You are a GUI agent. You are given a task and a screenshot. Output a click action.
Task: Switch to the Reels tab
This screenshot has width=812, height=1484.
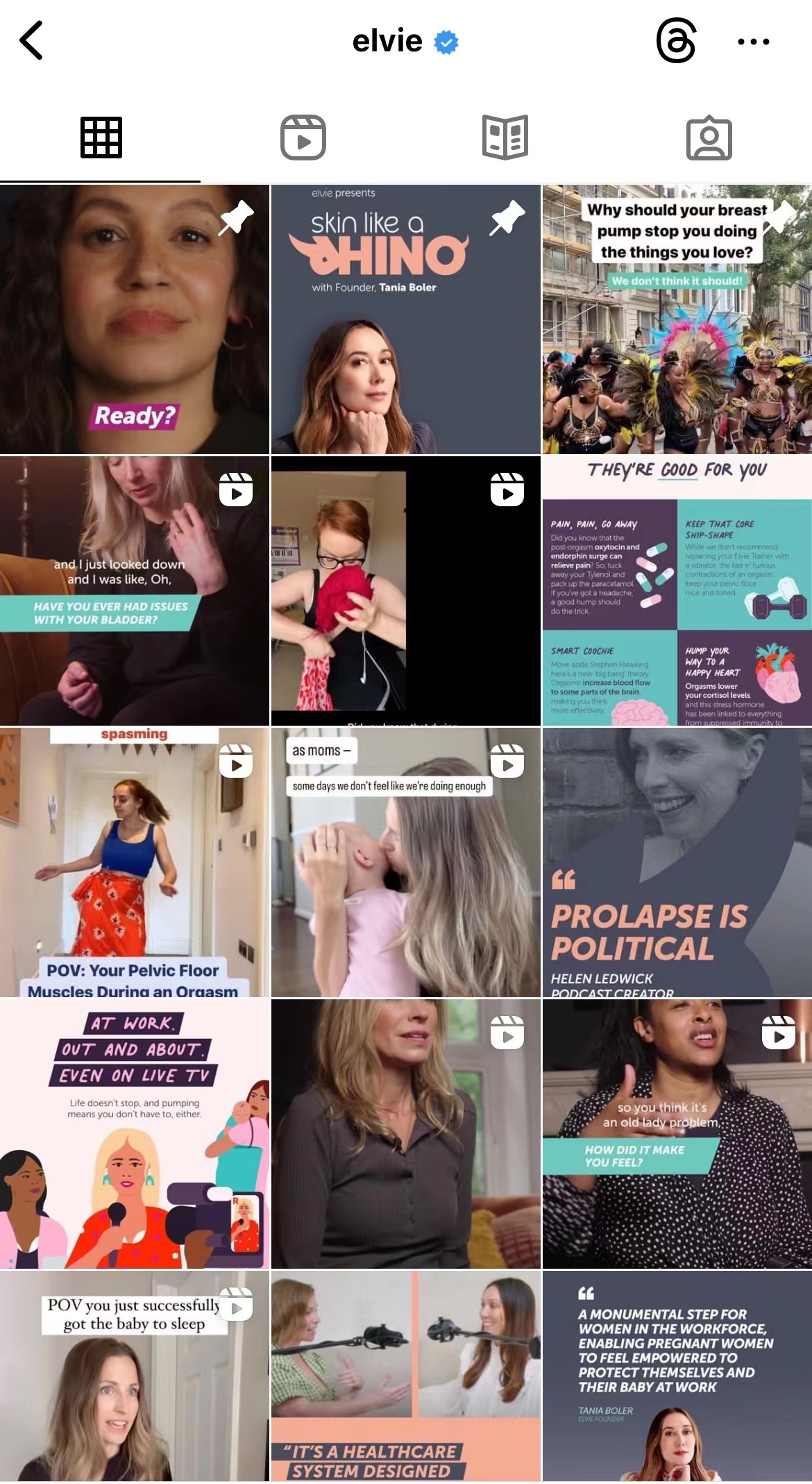tap(303, 137)
